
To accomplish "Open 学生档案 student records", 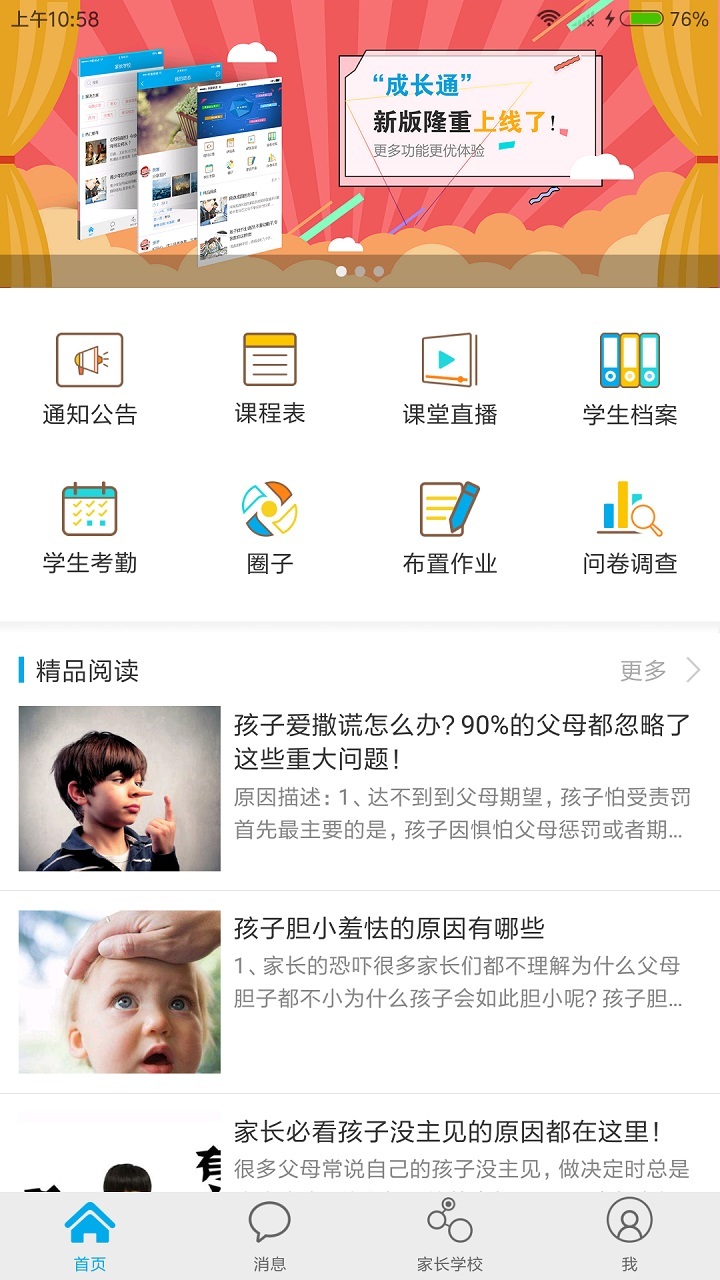I will pyautogui.click(x=629, y=380).
